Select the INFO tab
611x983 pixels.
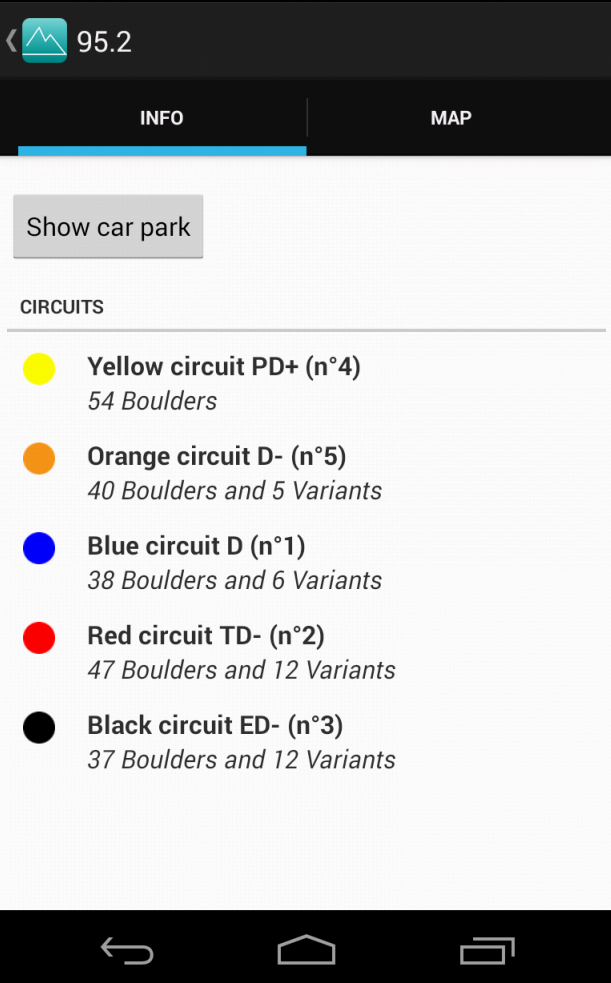click(161, 118)
